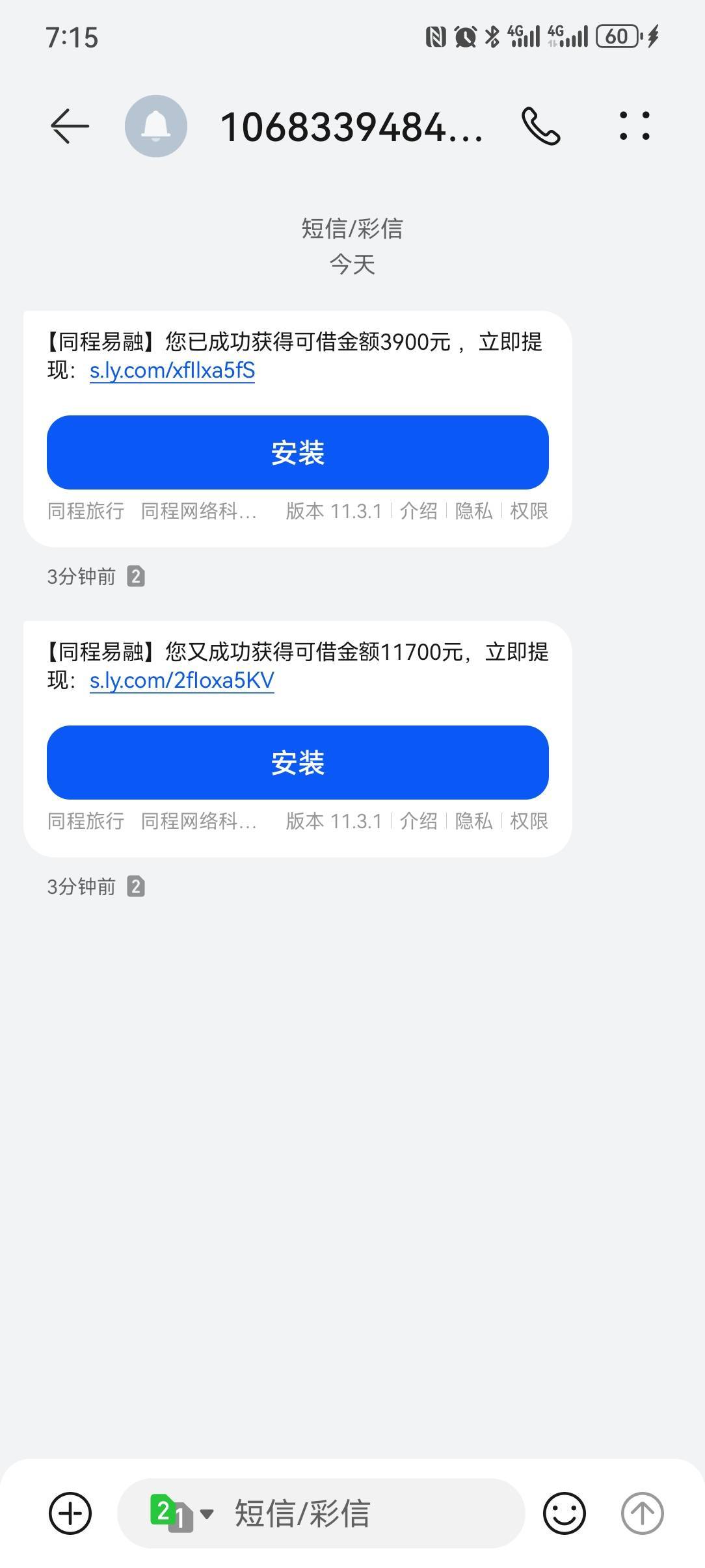Viewport: 705px width, 1568px height.
Task: Open the four-dot more options menu
Action: [x=634, y=125]
